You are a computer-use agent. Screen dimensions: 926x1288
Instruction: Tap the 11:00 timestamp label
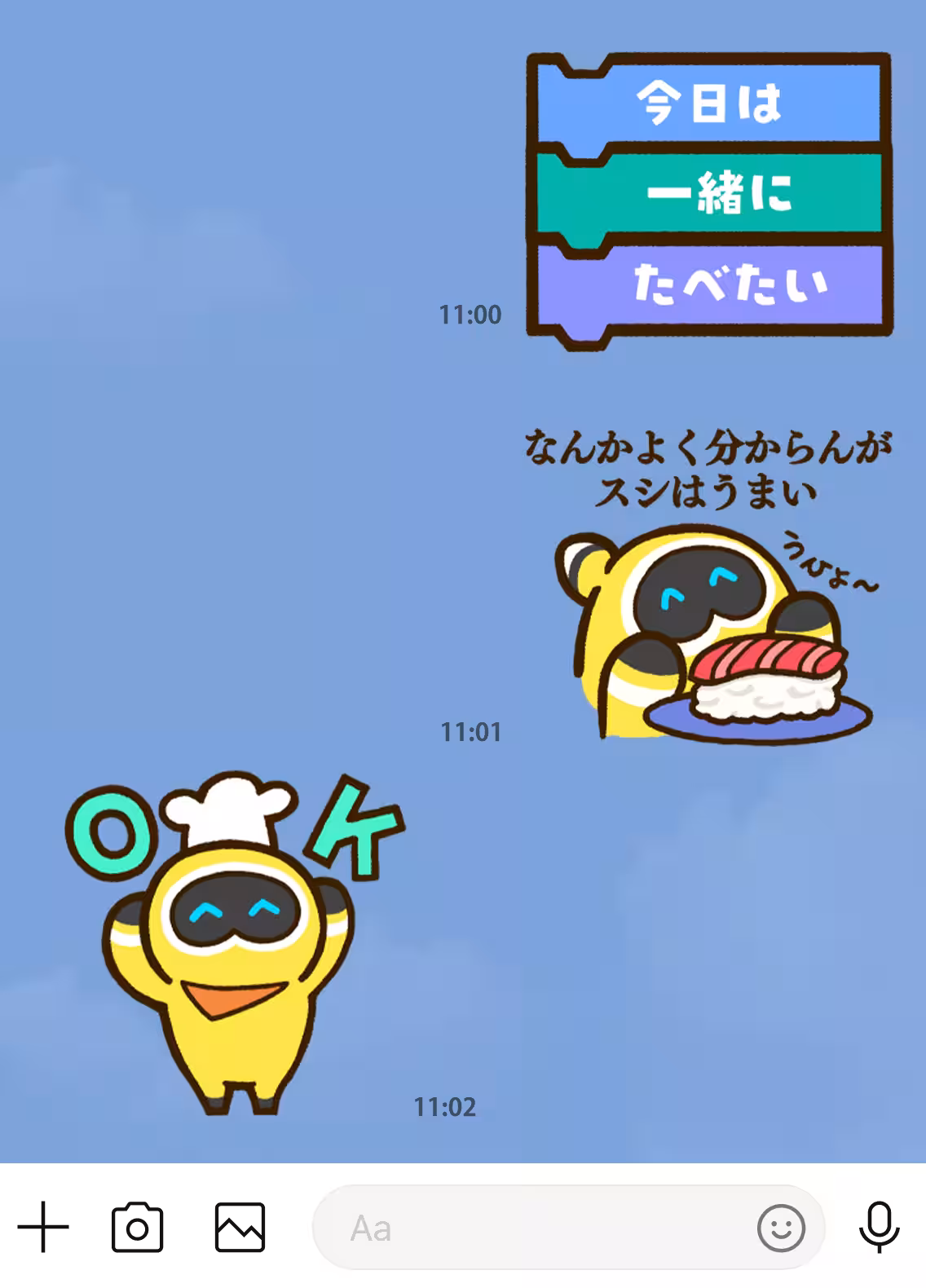click(x=471, y=312)
